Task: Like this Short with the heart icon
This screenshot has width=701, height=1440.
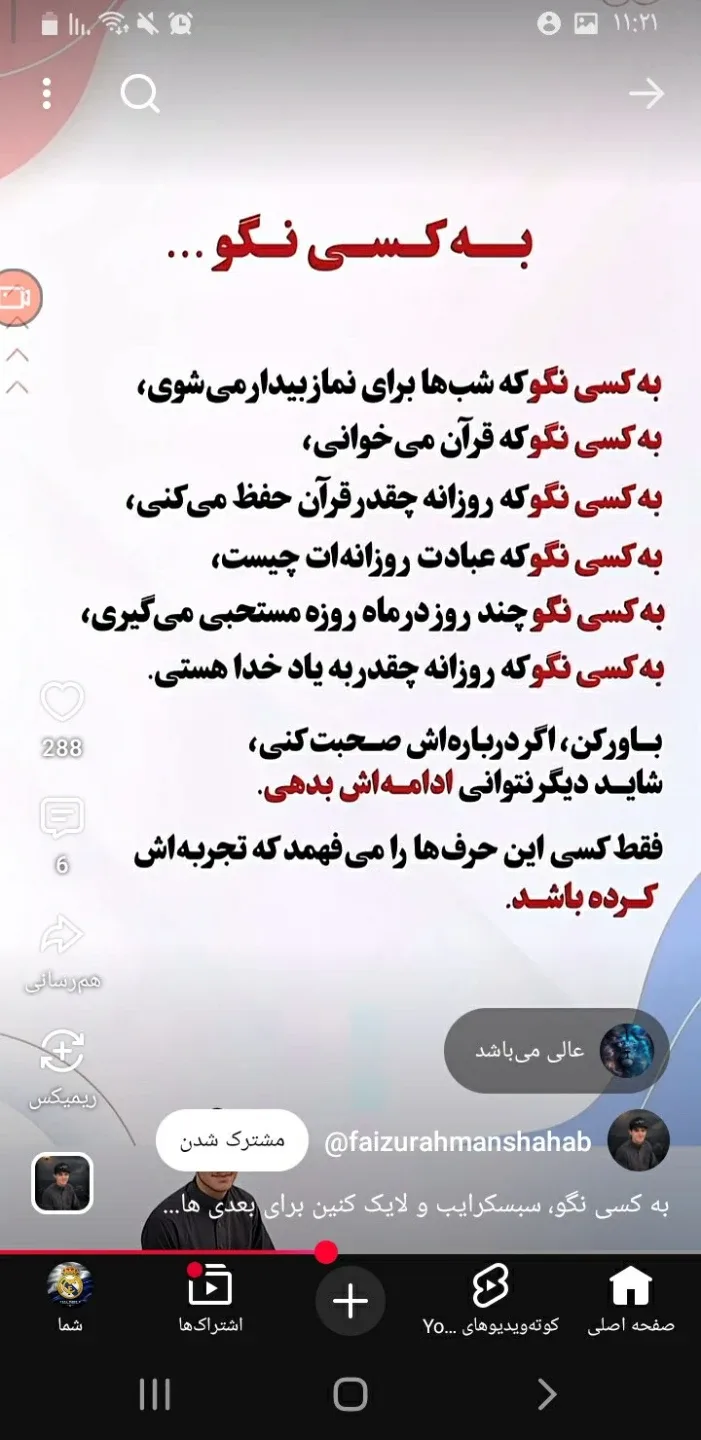Action: 62,703
